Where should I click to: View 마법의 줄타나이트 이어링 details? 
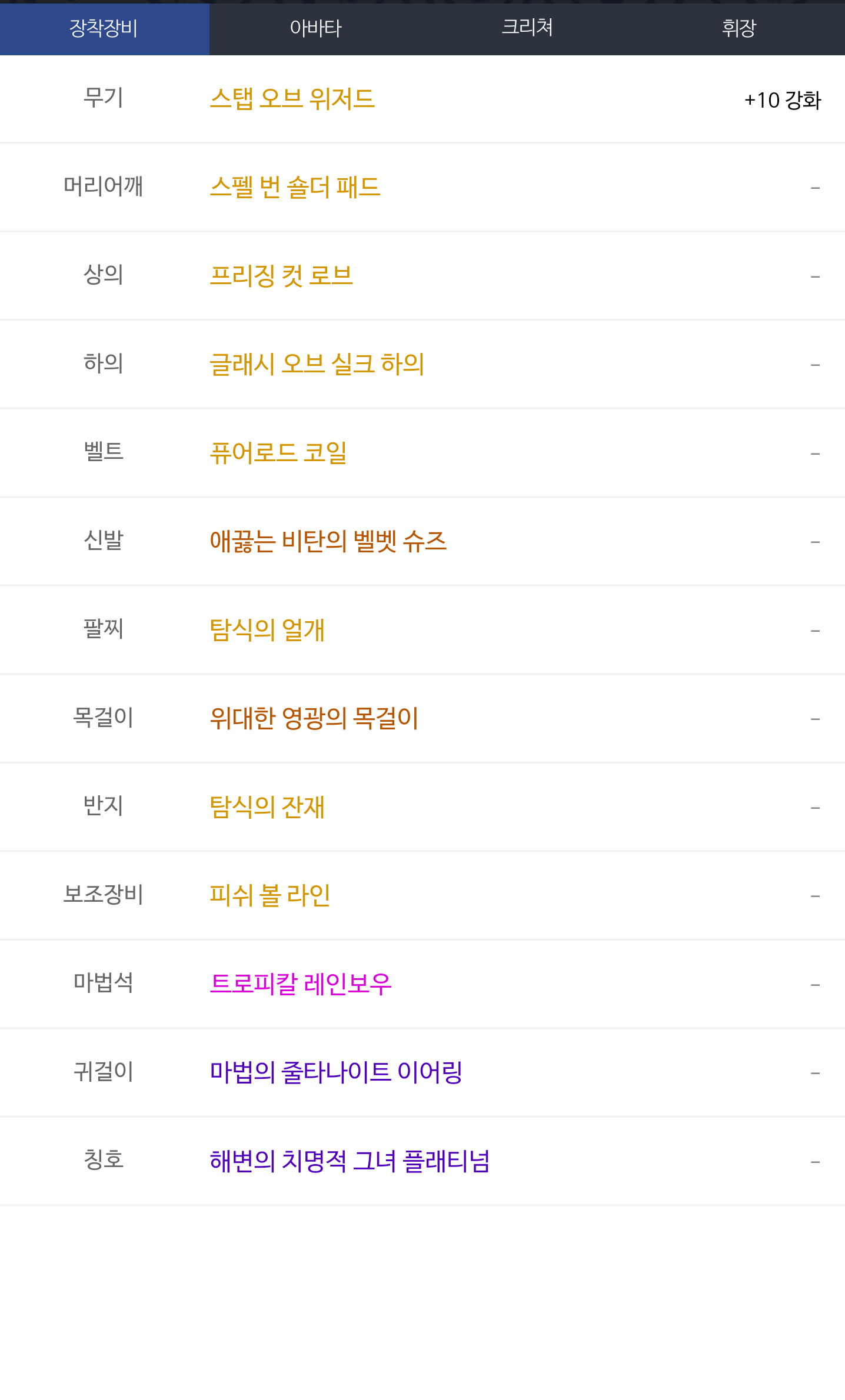(x=335, y=1072)
